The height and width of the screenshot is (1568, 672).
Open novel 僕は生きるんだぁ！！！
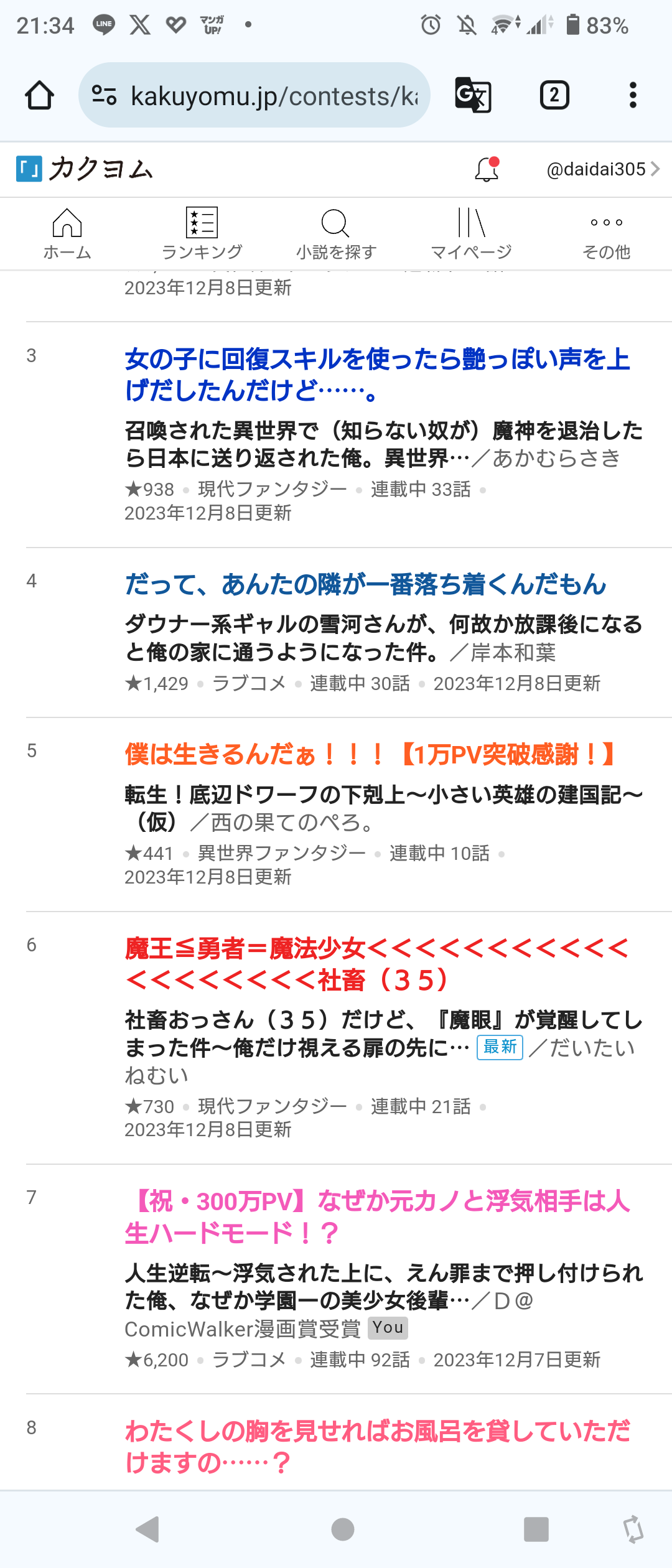click(371, 754)
